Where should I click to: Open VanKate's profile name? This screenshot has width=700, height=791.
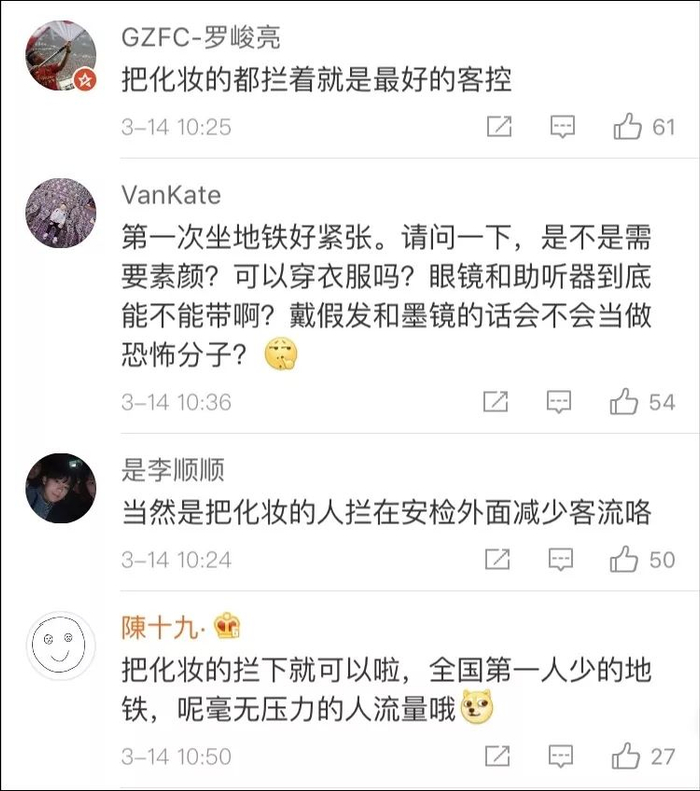point(171,195)
